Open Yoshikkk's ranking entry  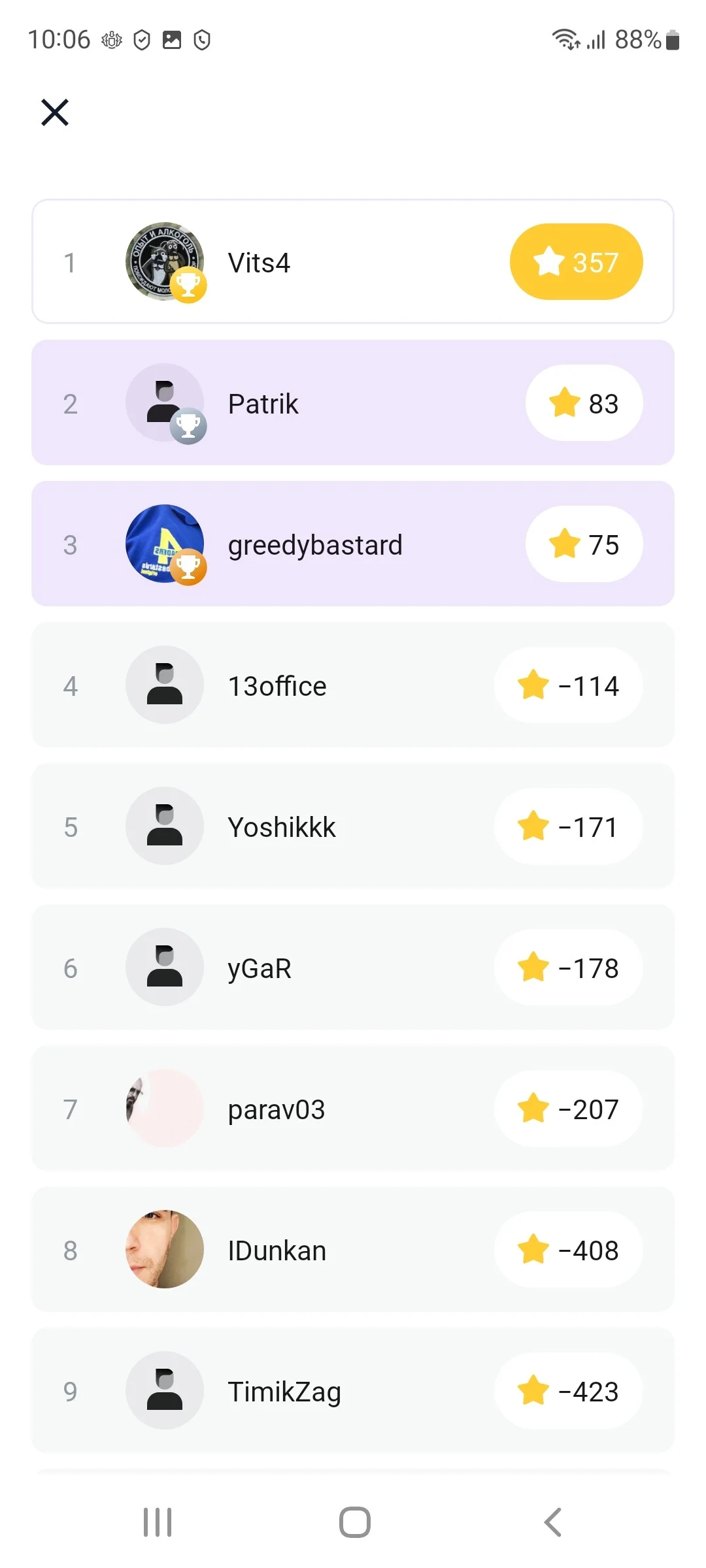coord(353,826)
